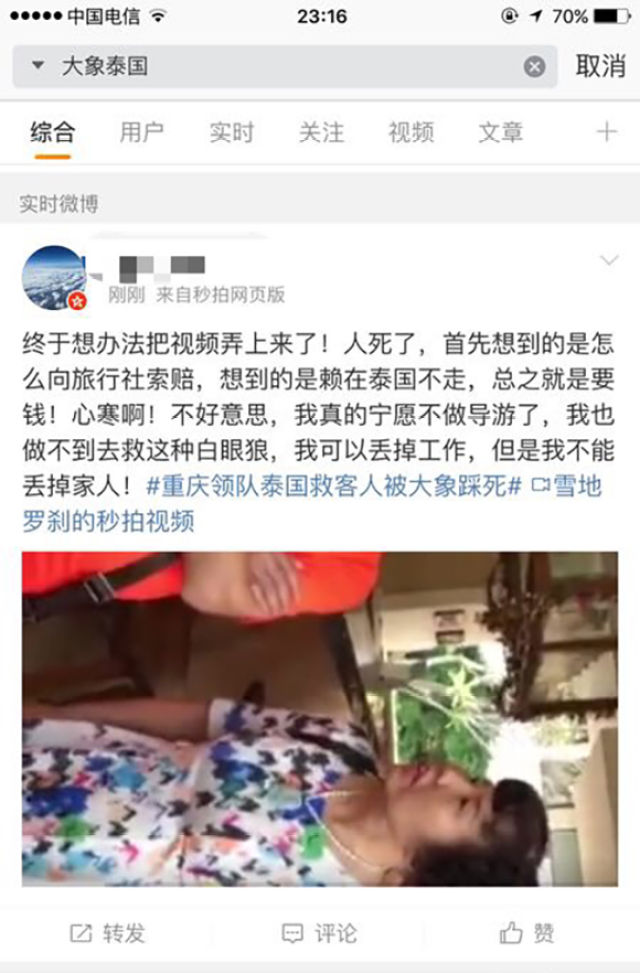
Task: Cancel search with 取消
Action: pos(600,67)
